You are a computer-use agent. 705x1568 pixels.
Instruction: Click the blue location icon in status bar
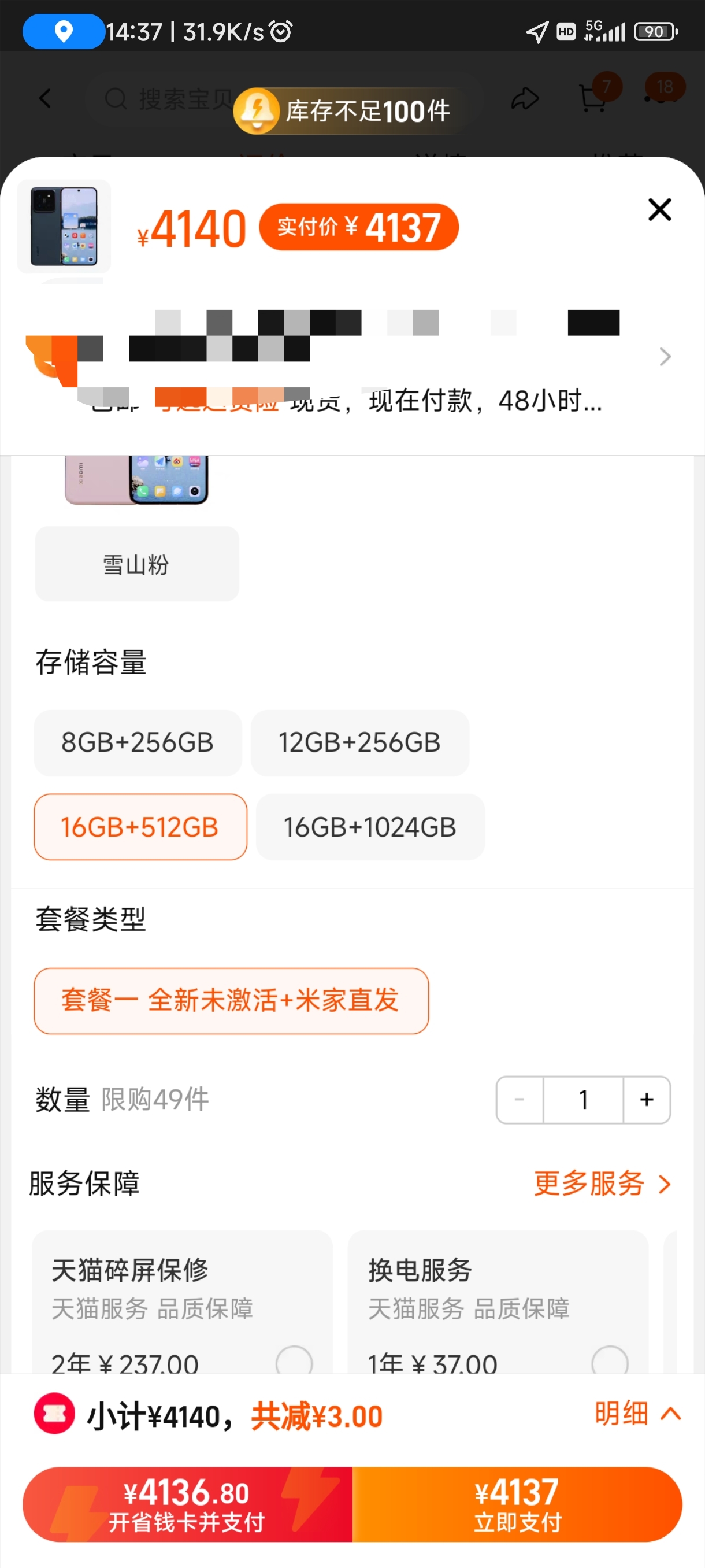pos(63,31)
